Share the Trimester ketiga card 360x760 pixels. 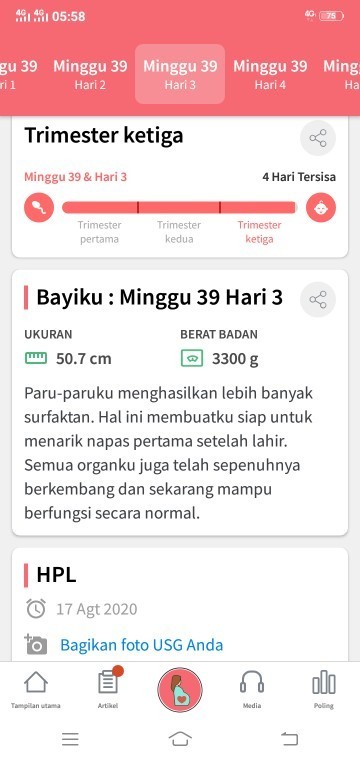pyautogui.click(x=318, y=139)
